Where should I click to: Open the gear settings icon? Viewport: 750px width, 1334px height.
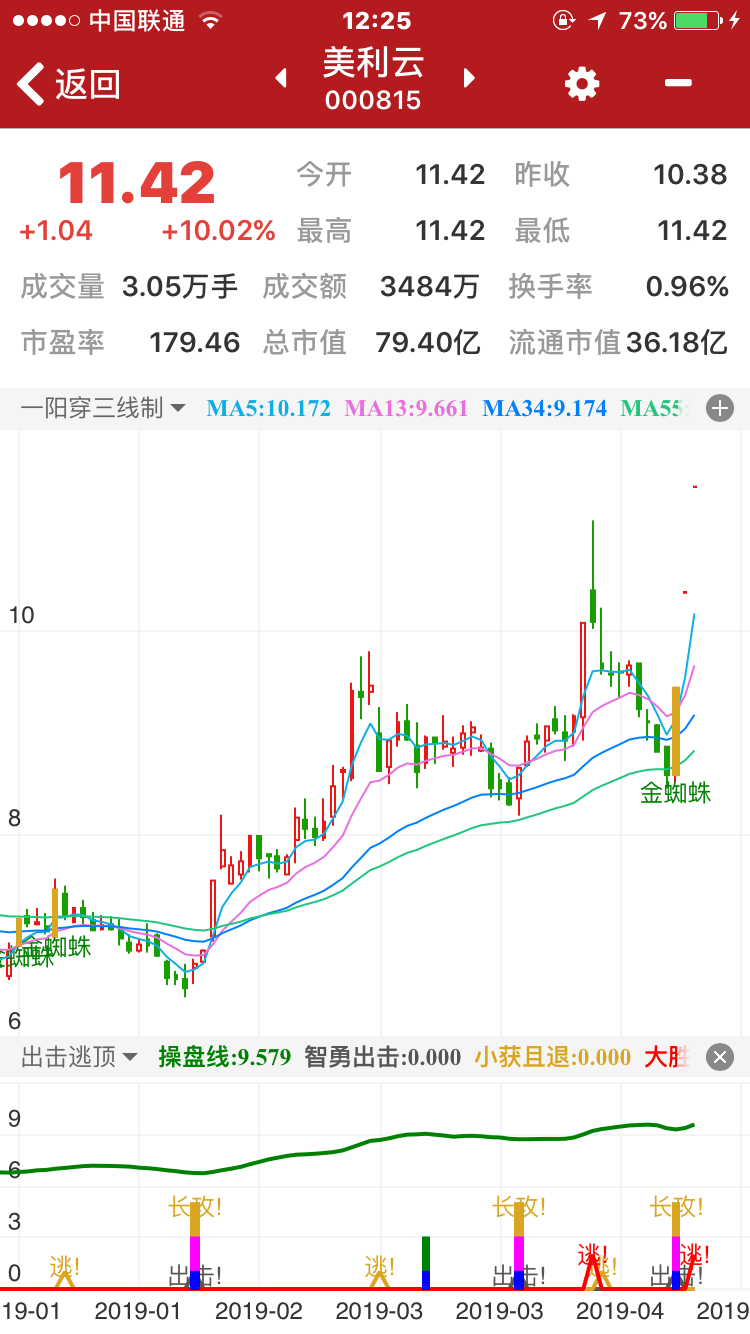click(582, 83)
